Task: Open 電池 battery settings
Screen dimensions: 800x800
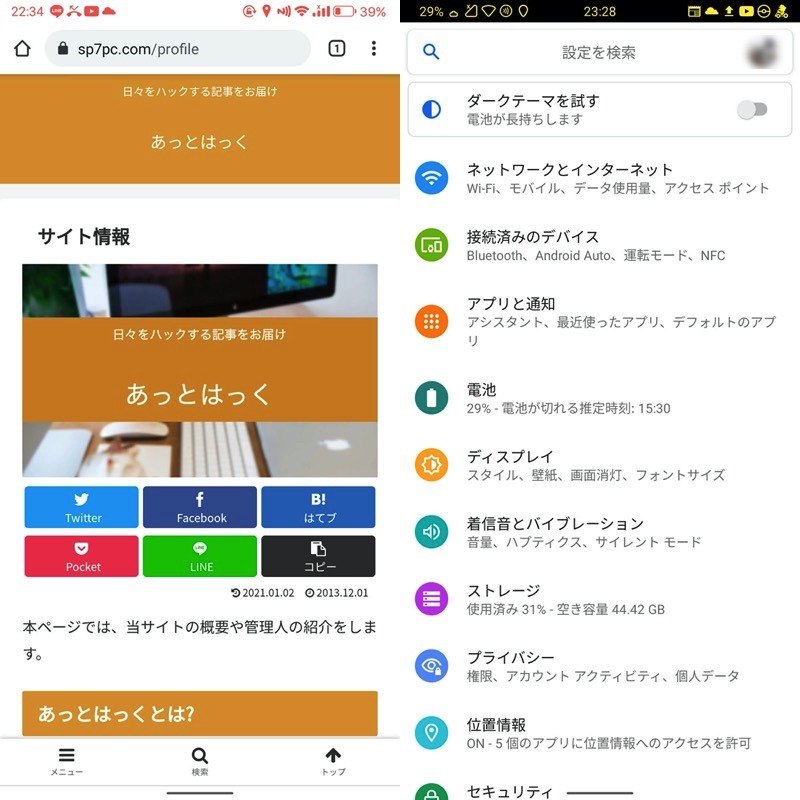Action: click(600, 398)
